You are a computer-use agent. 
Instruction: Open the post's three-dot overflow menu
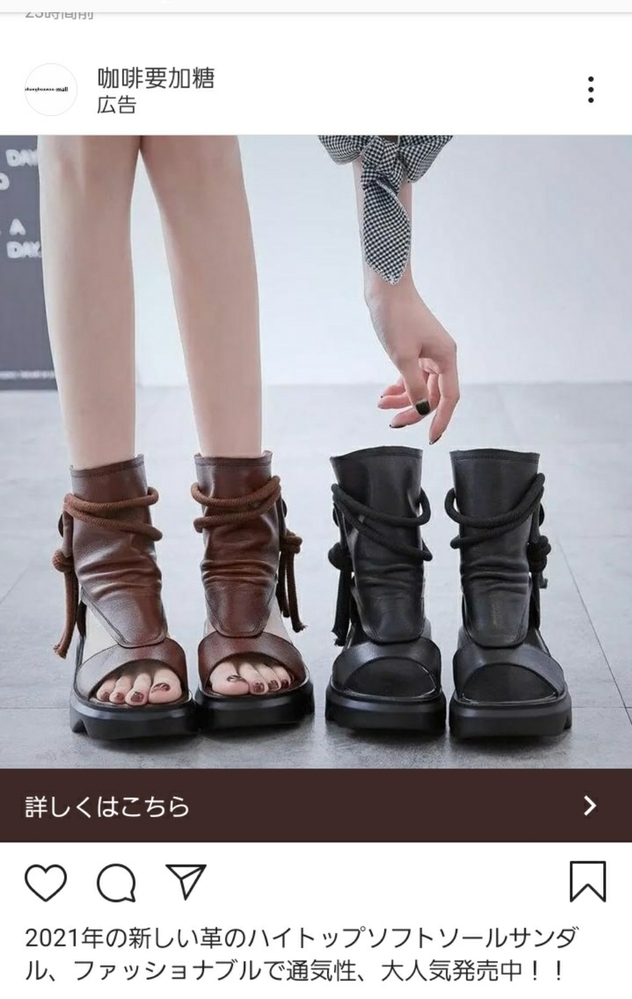click(x=591, y=90)
